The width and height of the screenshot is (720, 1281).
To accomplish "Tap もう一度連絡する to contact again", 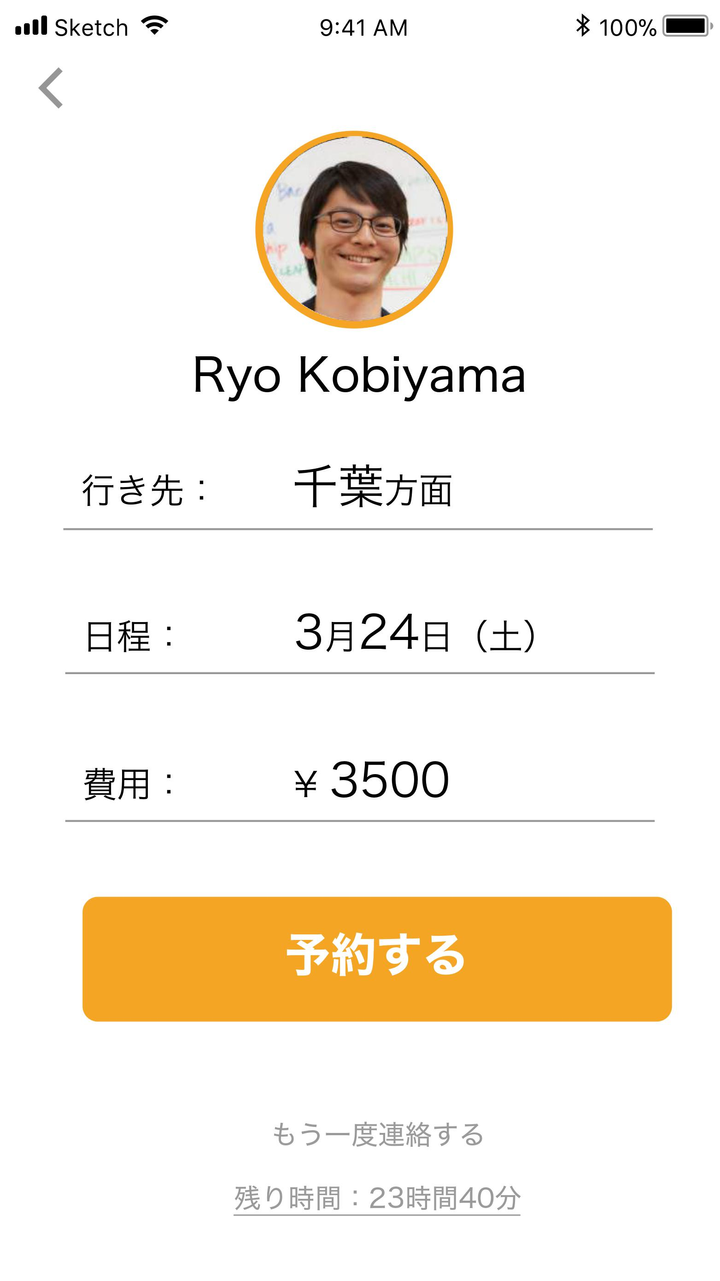I will click(x=377, y=1134).
